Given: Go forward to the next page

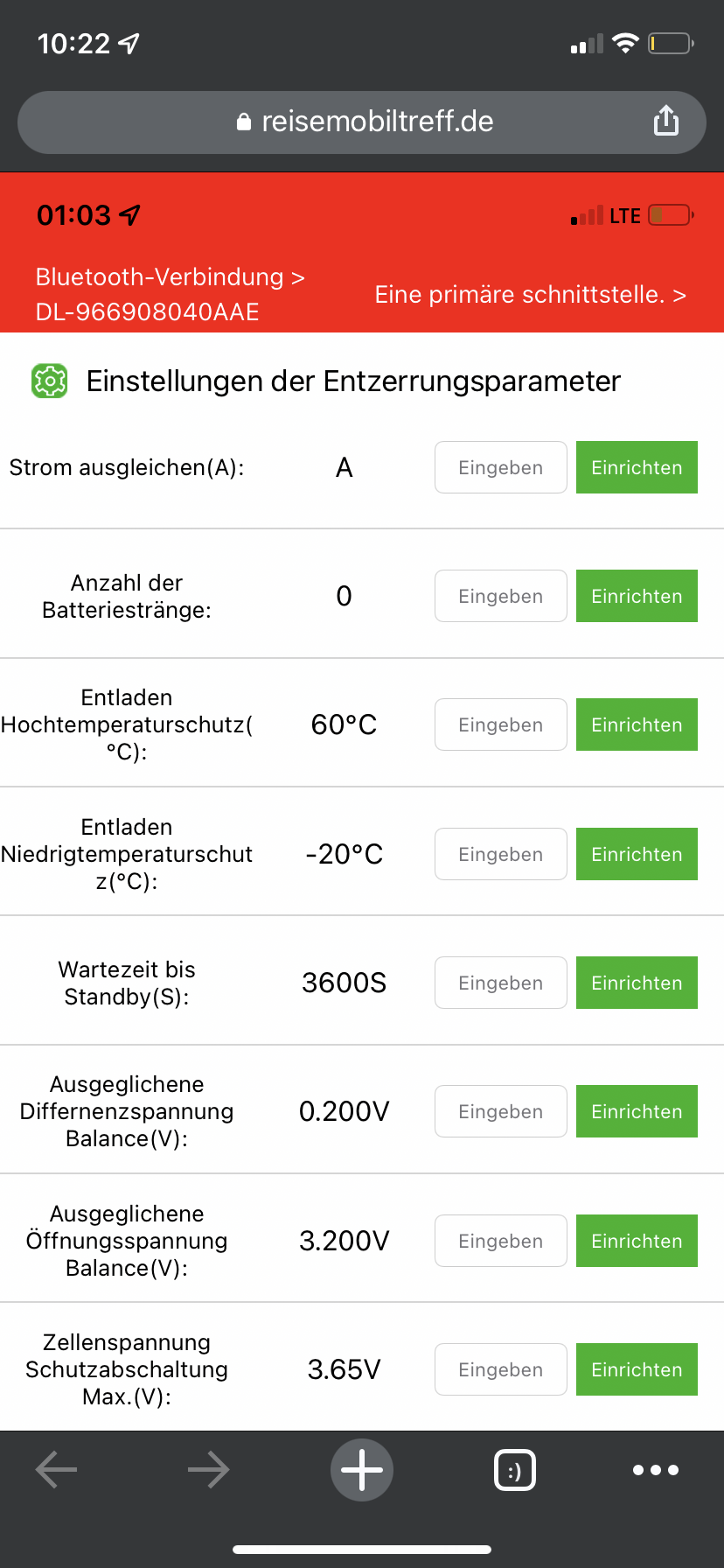Looking at the screenshot, I should click(x=209, y=1470).
